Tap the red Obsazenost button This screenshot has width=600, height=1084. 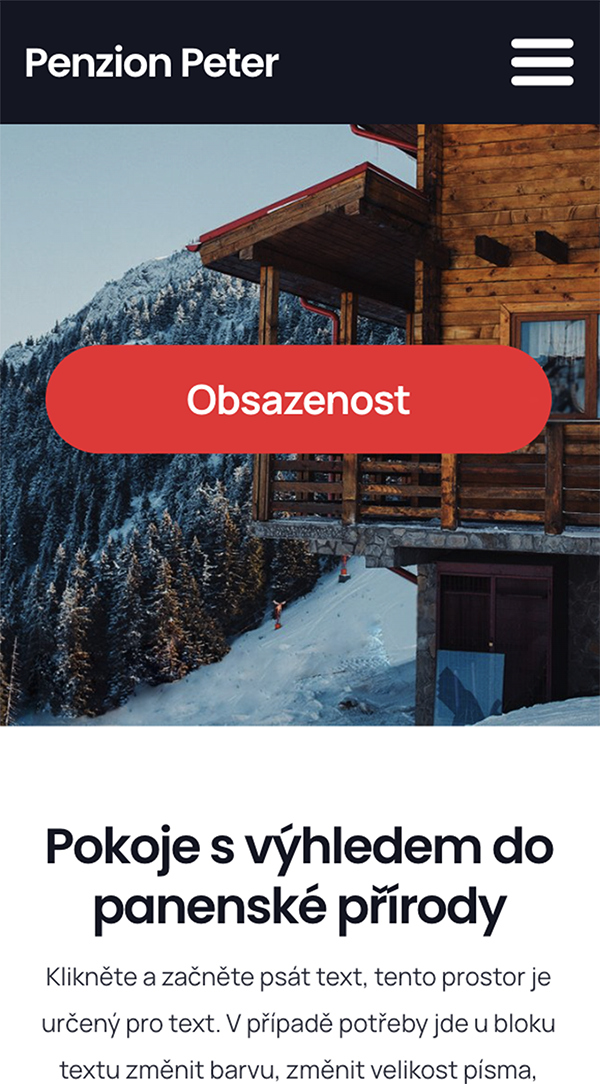pos(298,400)
